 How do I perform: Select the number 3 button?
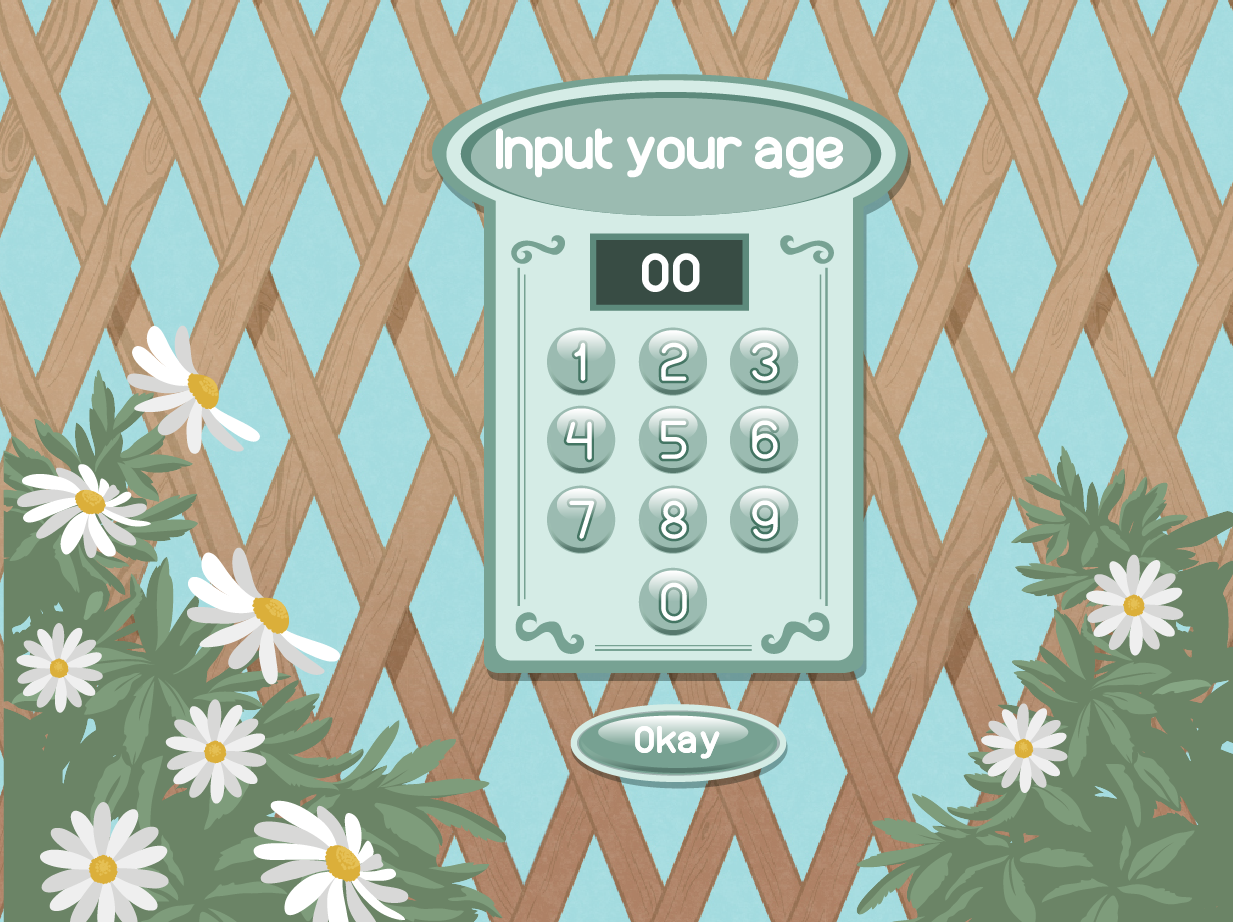click(x=764, y=361)
